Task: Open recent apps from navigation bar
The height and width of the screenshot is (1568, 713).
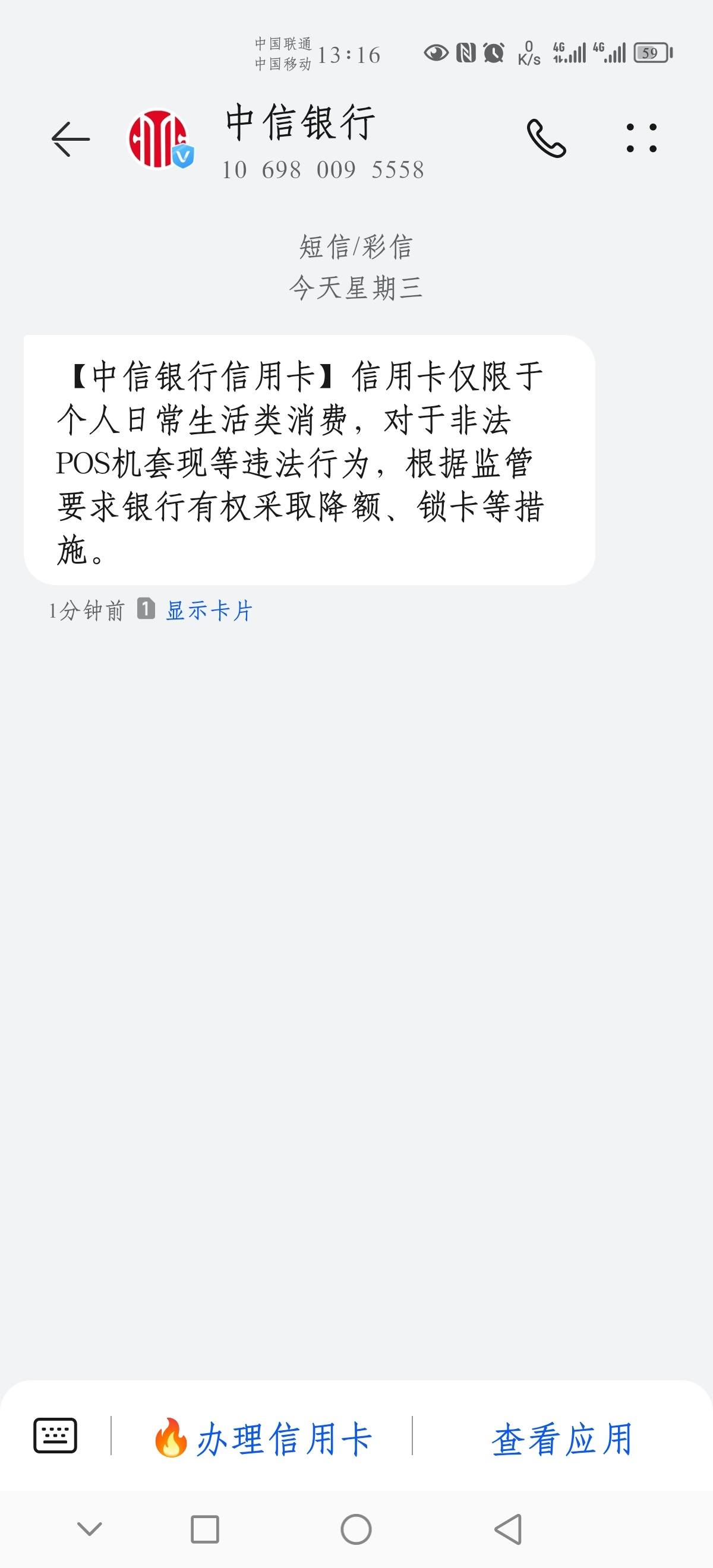Action: [204, 1529]
